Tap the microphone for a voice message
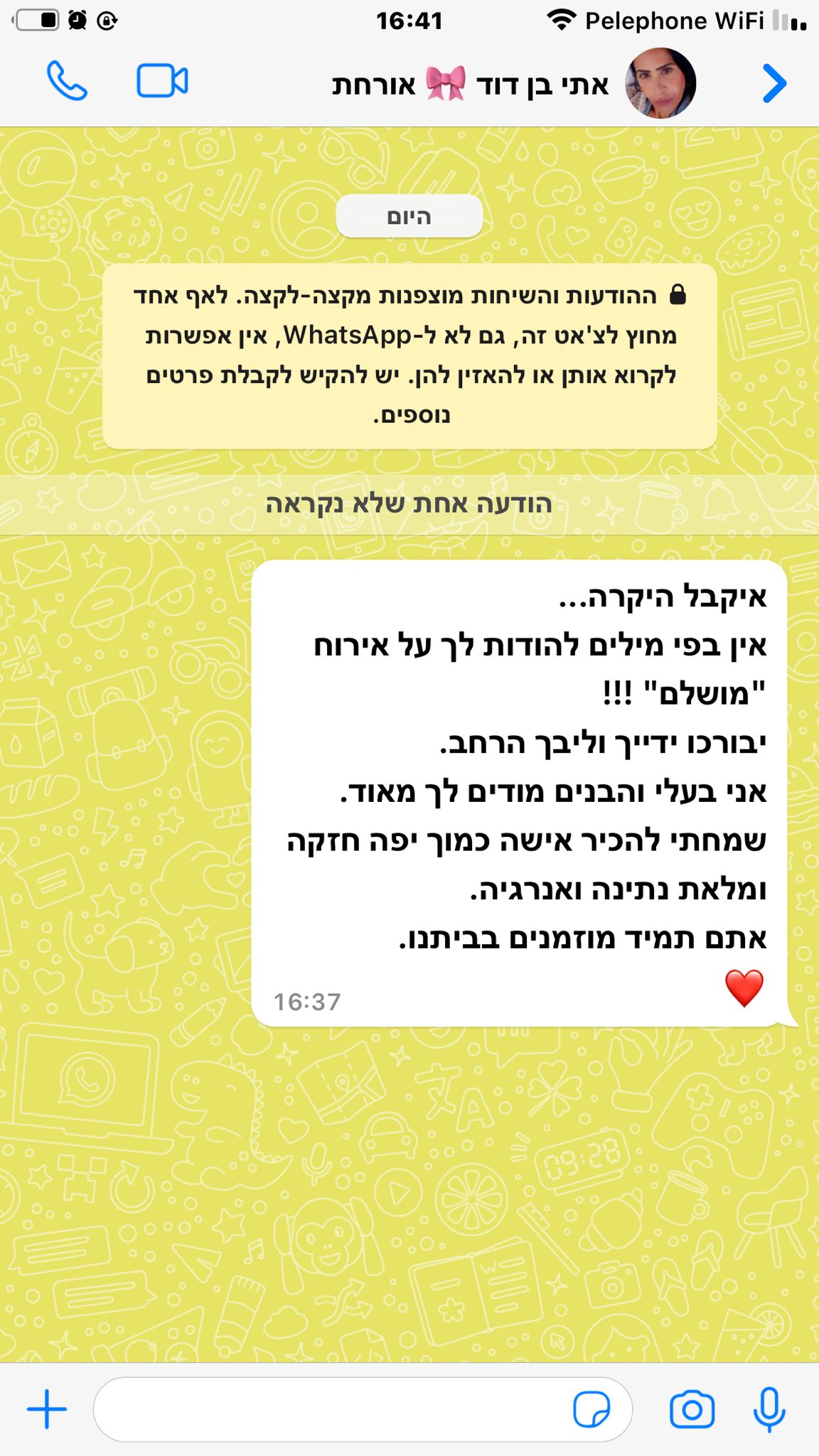The height and width of the screenshot is (1456, 819). 769,1409
